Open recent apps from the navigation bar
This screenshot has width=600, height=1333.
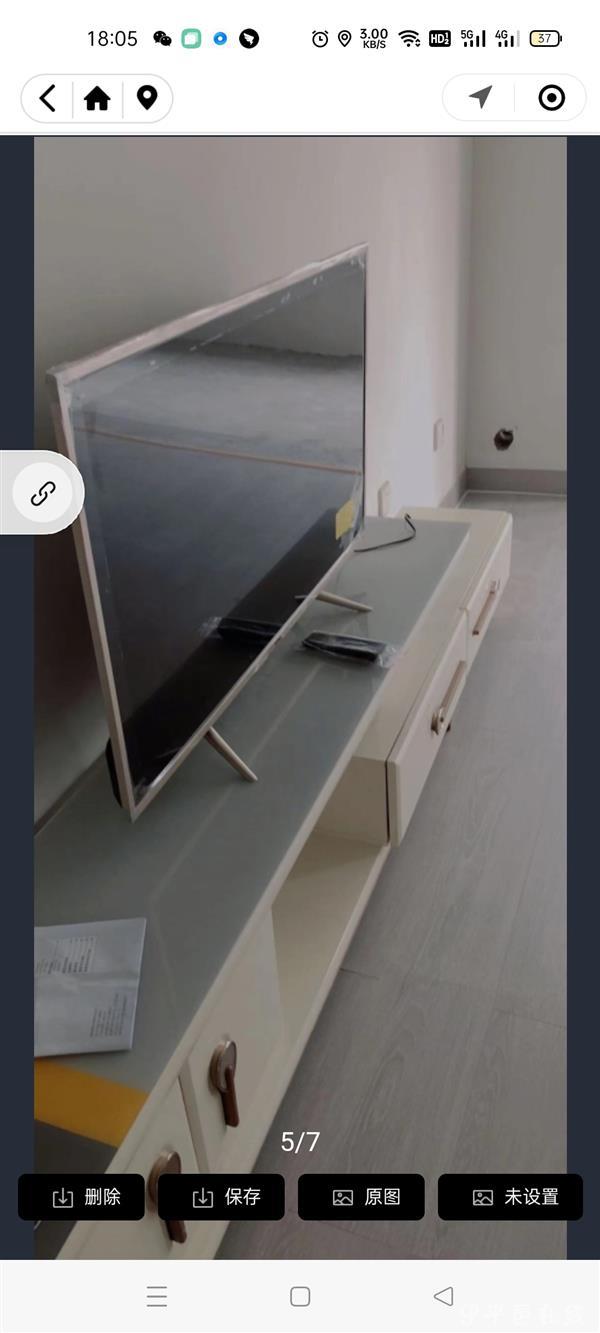click(x=157, y=1296)
